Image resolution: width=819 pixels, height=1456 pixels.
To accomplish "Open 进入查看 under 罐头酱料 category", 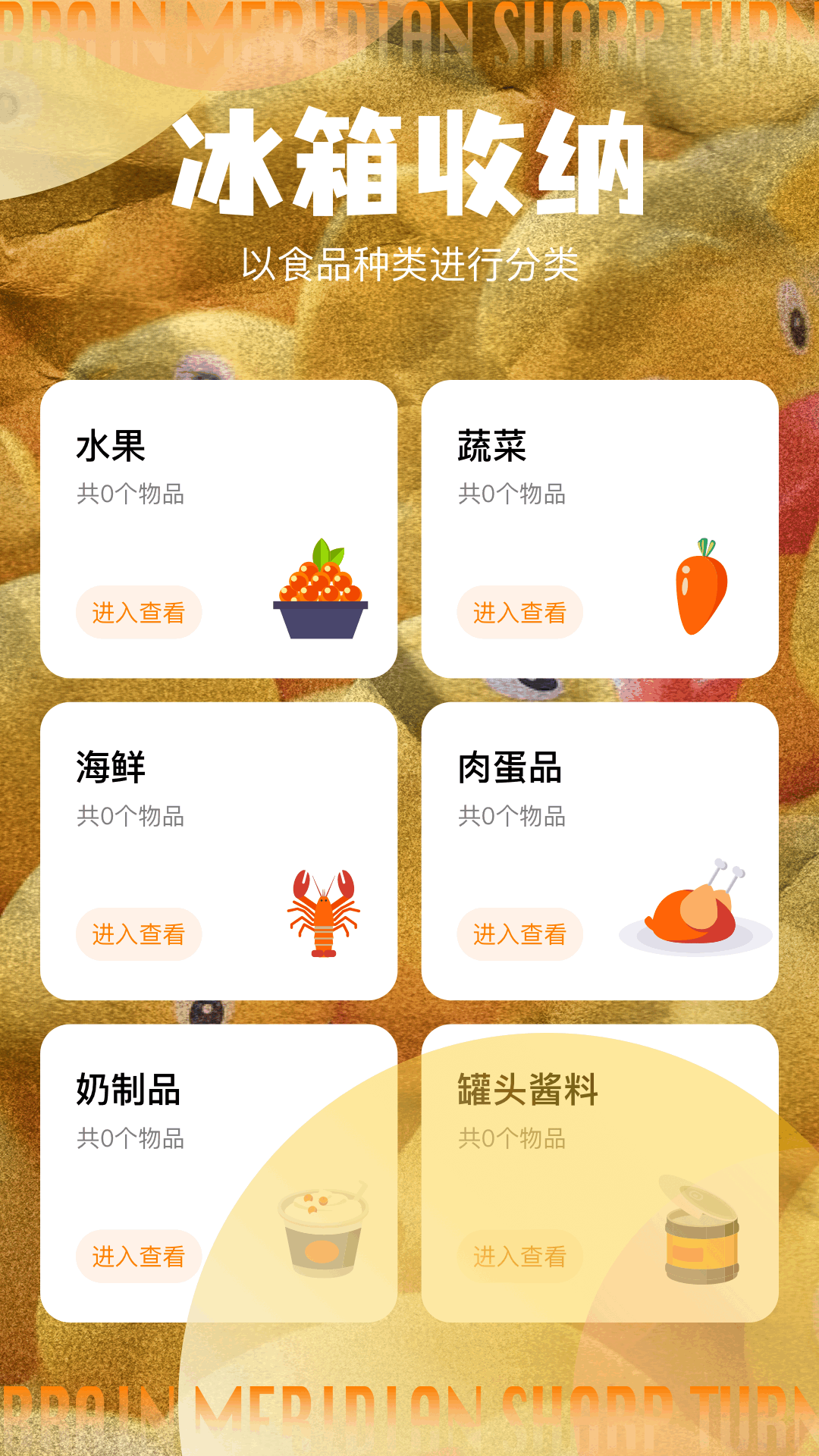I will pos(522,1256).
